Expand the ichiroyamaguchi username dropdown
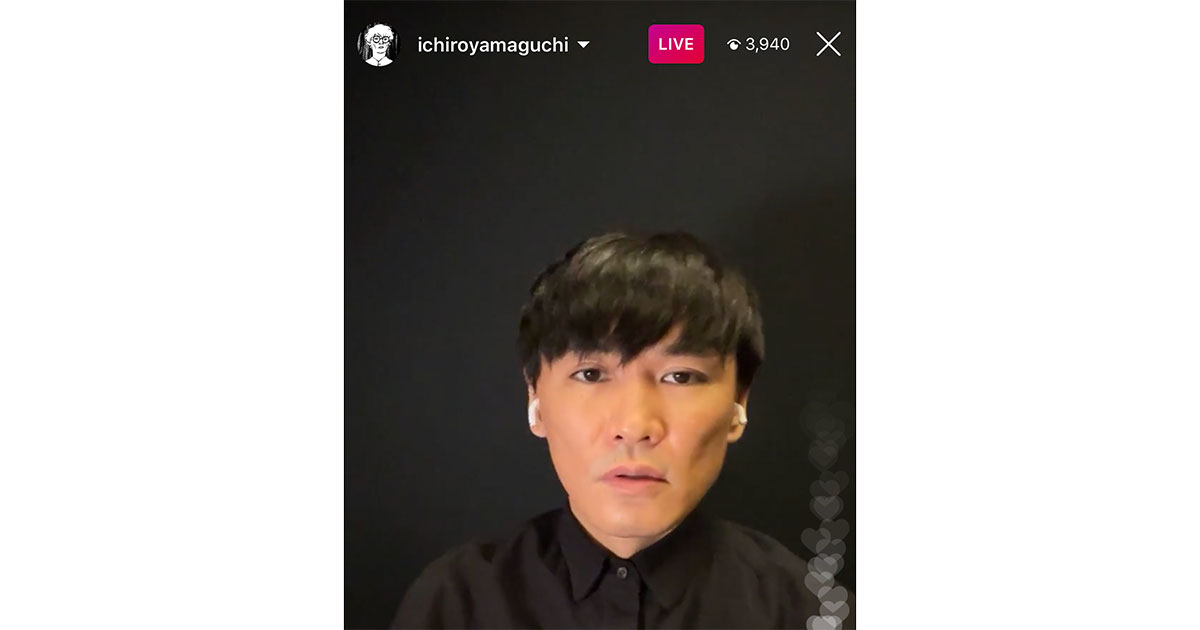Viewport: 1200px width, 630px height. 584,45
